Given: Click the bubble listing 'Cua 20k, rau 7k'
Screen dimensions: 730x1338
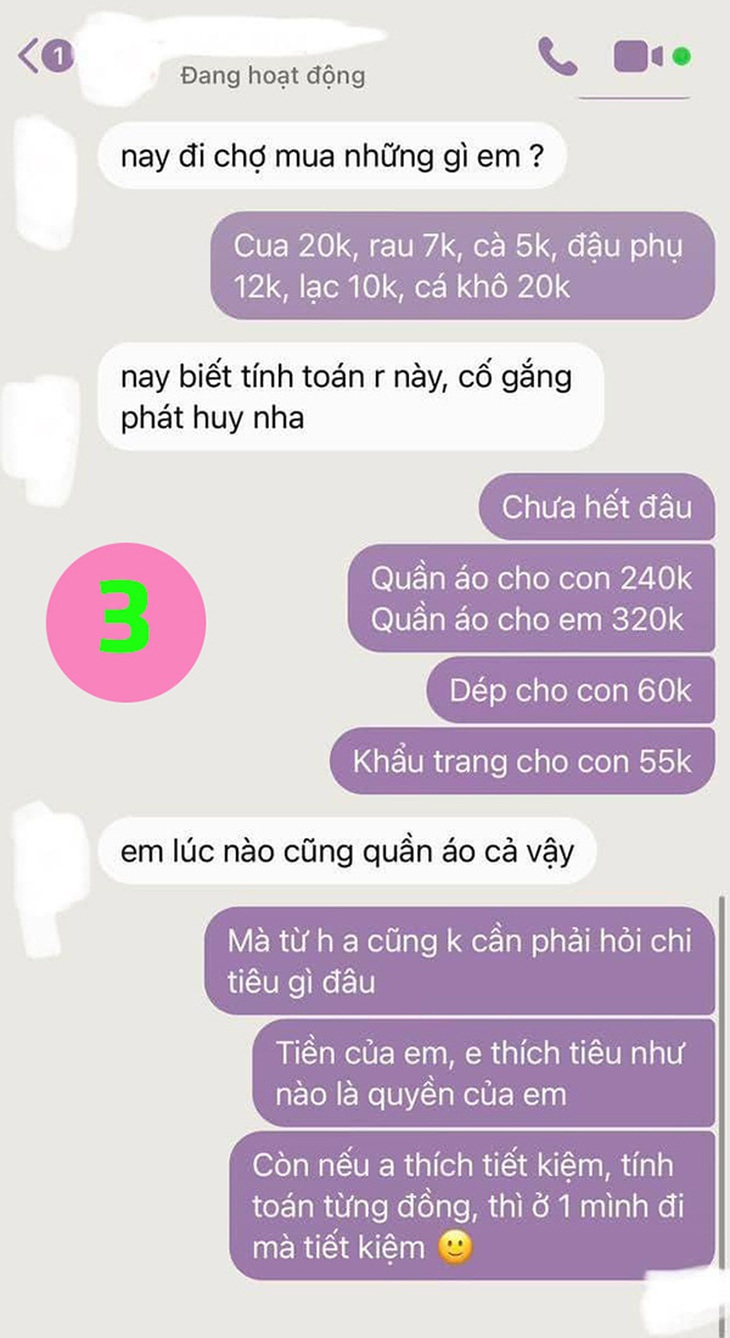Looking at the screenshot, I should [460, 265].
